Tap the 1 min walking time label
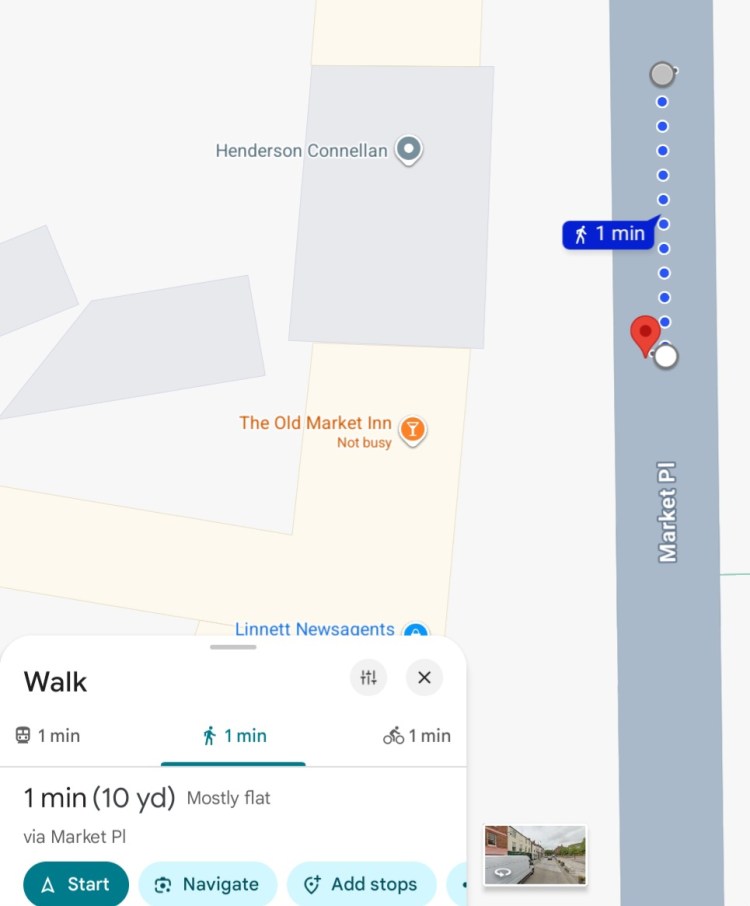 coord(608,233)
